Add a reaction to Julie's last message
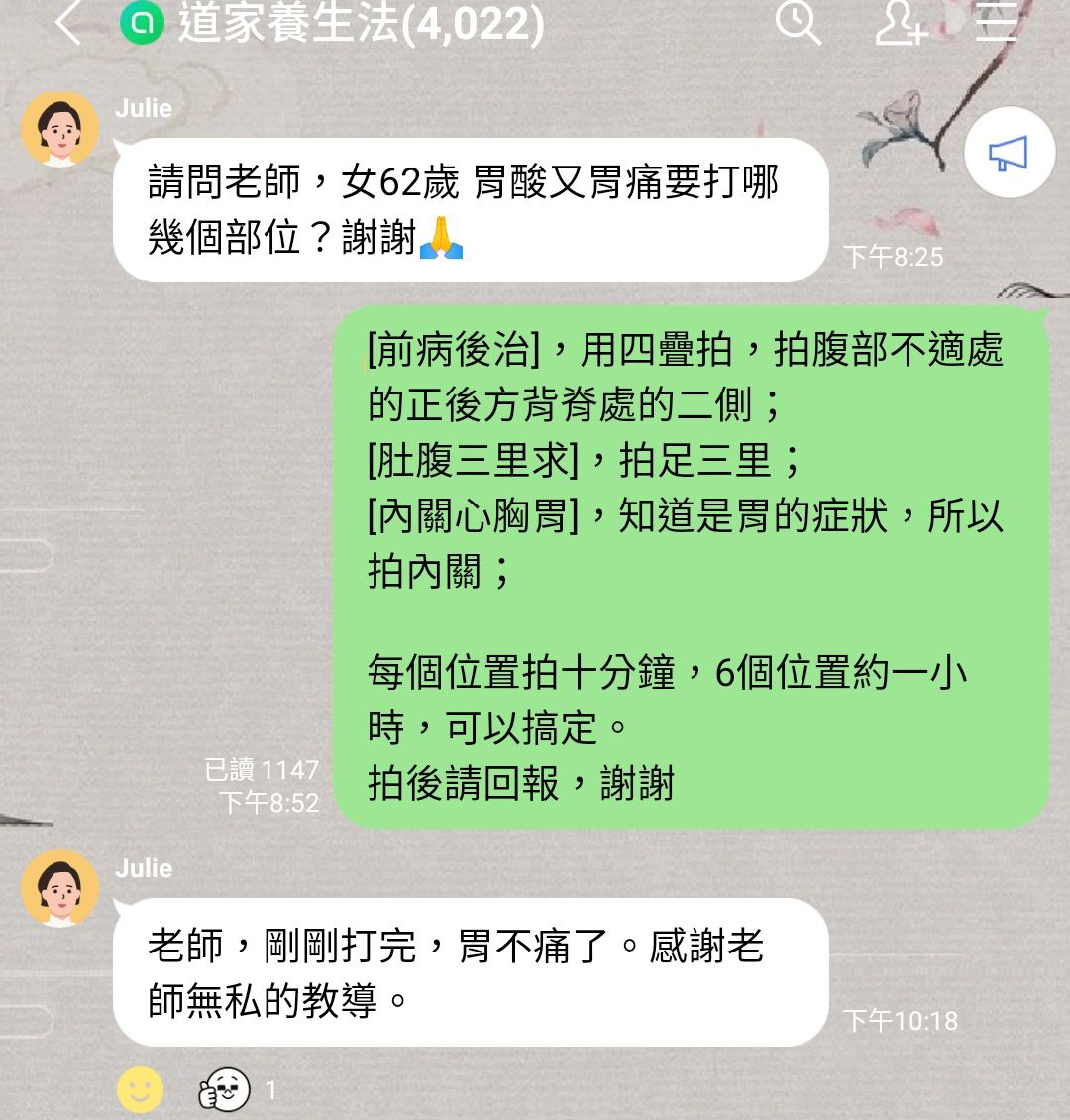The image size is (1070, 1120). (x=141, y=1091)
